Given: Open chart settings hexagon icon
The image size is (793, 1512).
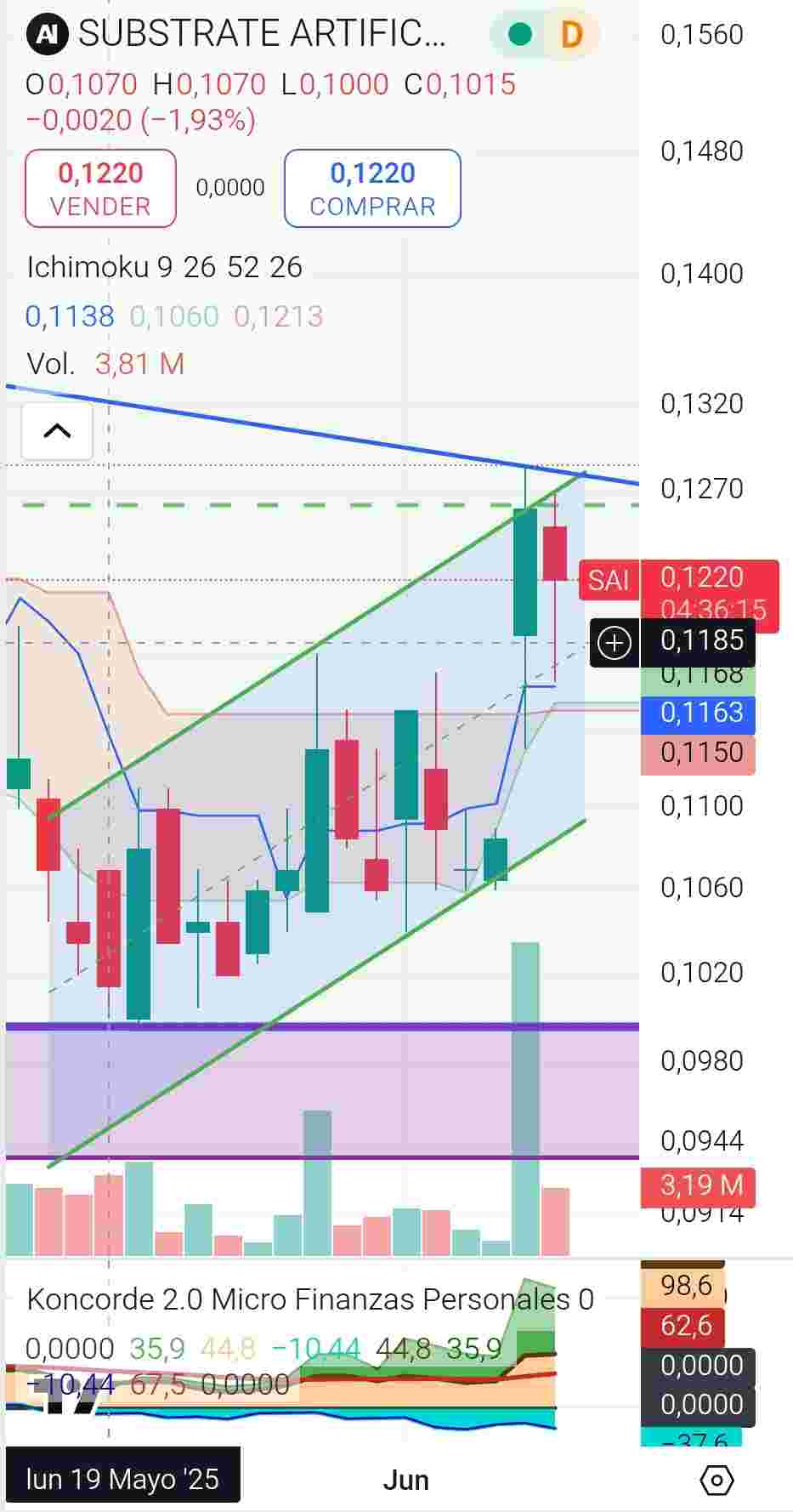Looking at the screenshot, I should [717, 1481].
